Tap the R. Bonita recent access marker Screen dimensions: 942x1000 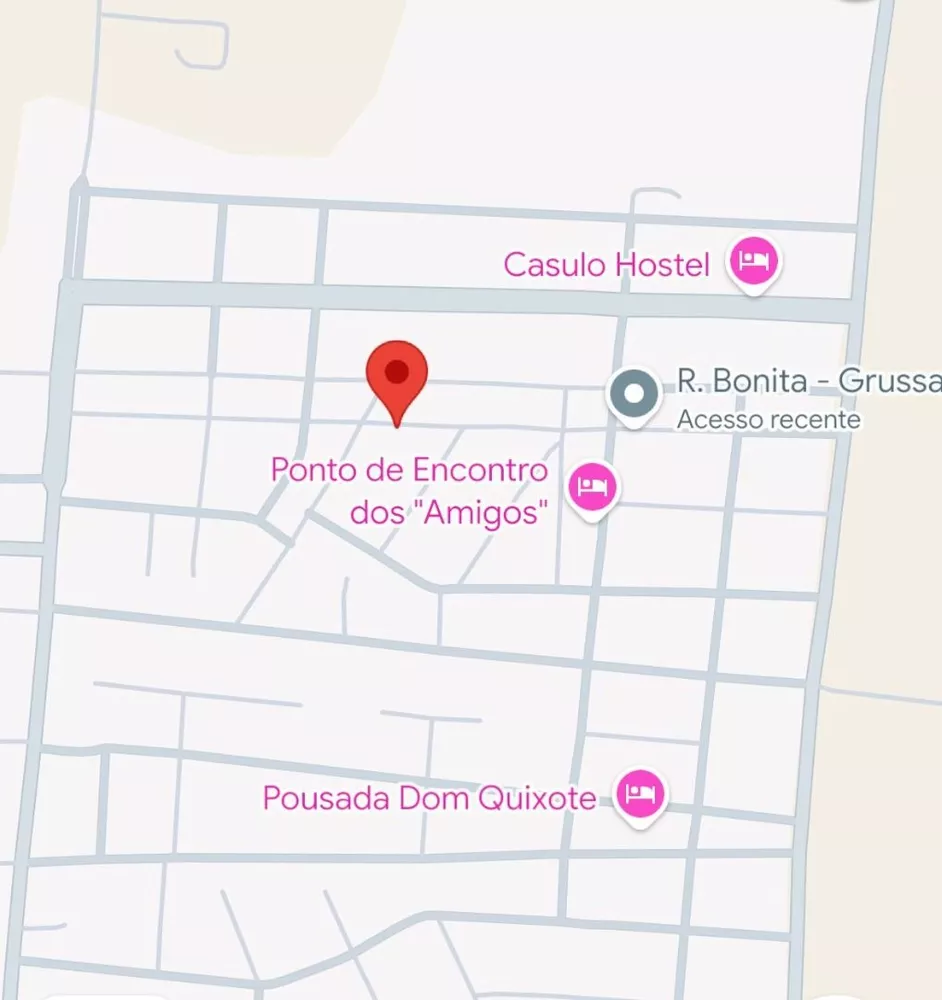(634, 394)
